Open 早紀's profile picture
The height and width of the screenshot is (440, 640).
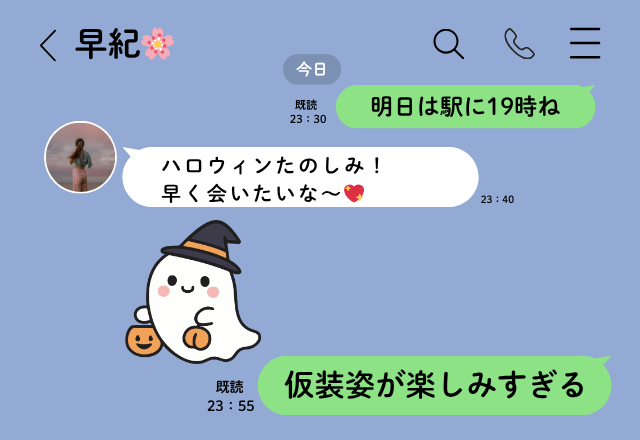[x=81, y=158]
